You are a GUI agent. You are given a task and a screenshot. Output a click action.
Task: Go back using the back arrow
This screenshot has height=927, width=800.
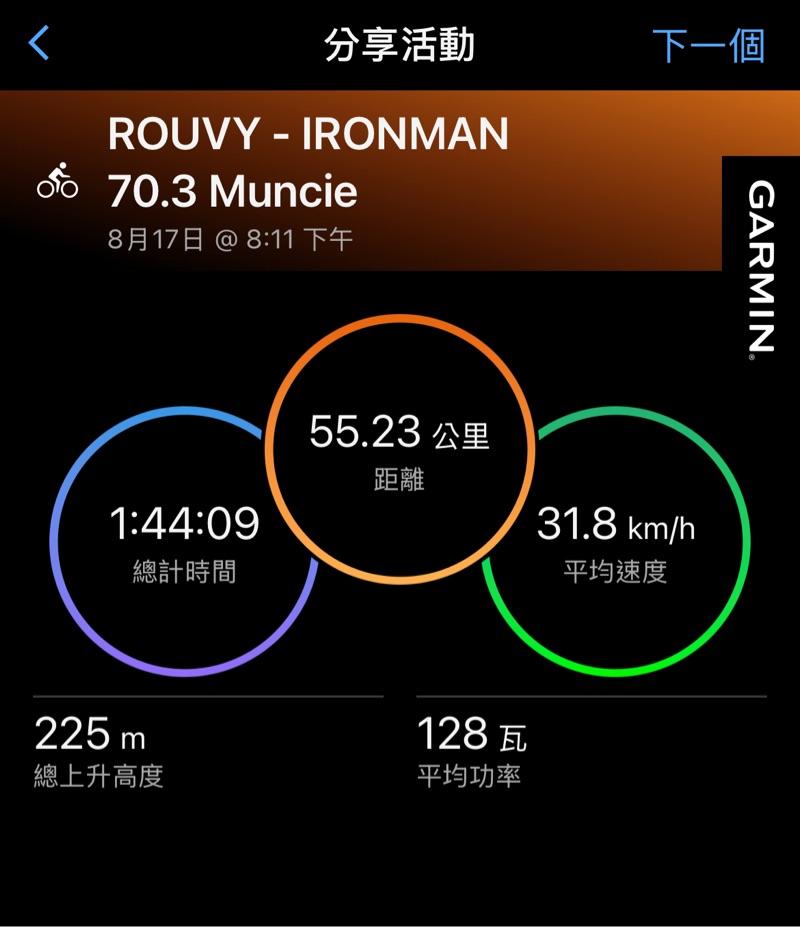pos(39,44)
